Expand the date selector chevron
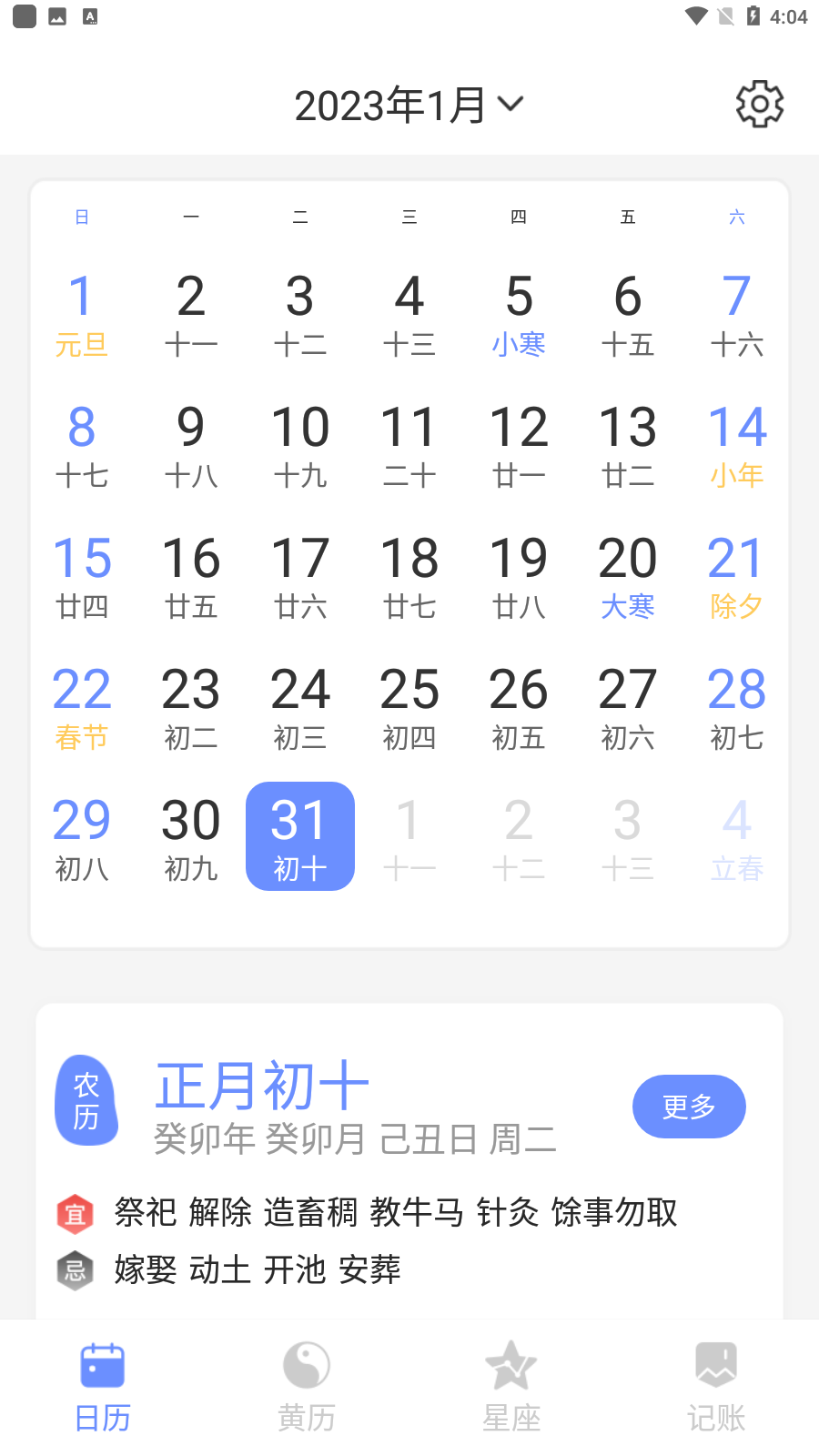819x1456 pixels. (511, 105)
